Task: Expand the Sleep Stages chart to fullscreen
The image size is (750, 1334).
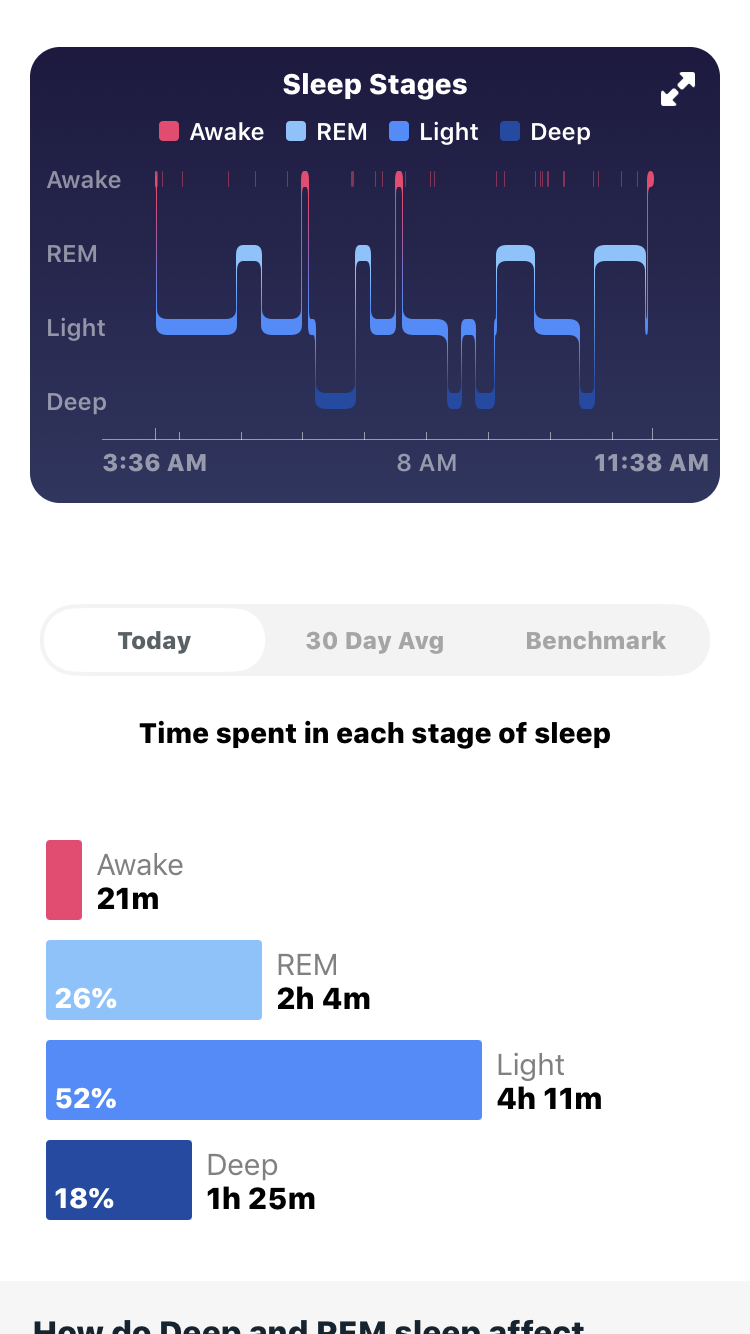Action: (x=678, y=89)
